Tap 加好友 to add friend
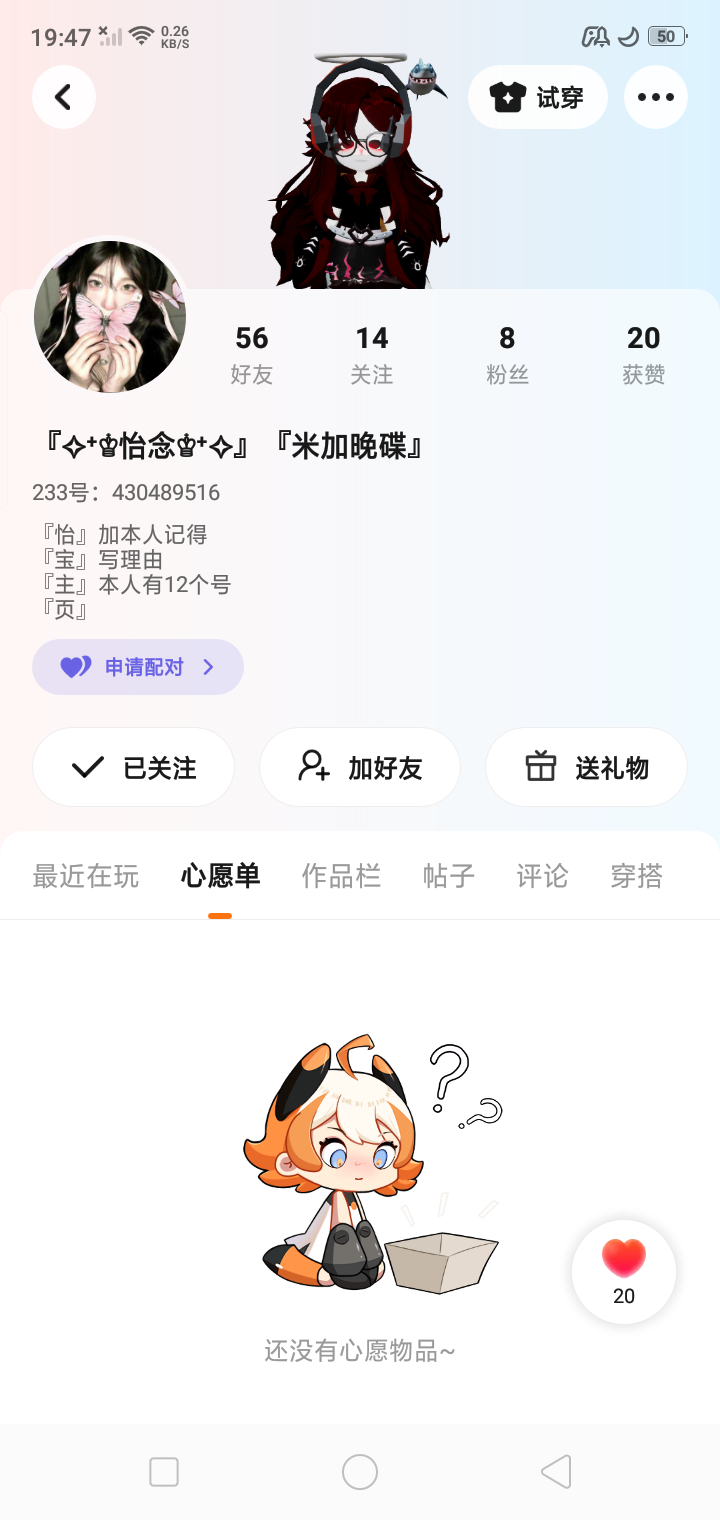Screen dimensions: 720x1520 pos(360,767)
